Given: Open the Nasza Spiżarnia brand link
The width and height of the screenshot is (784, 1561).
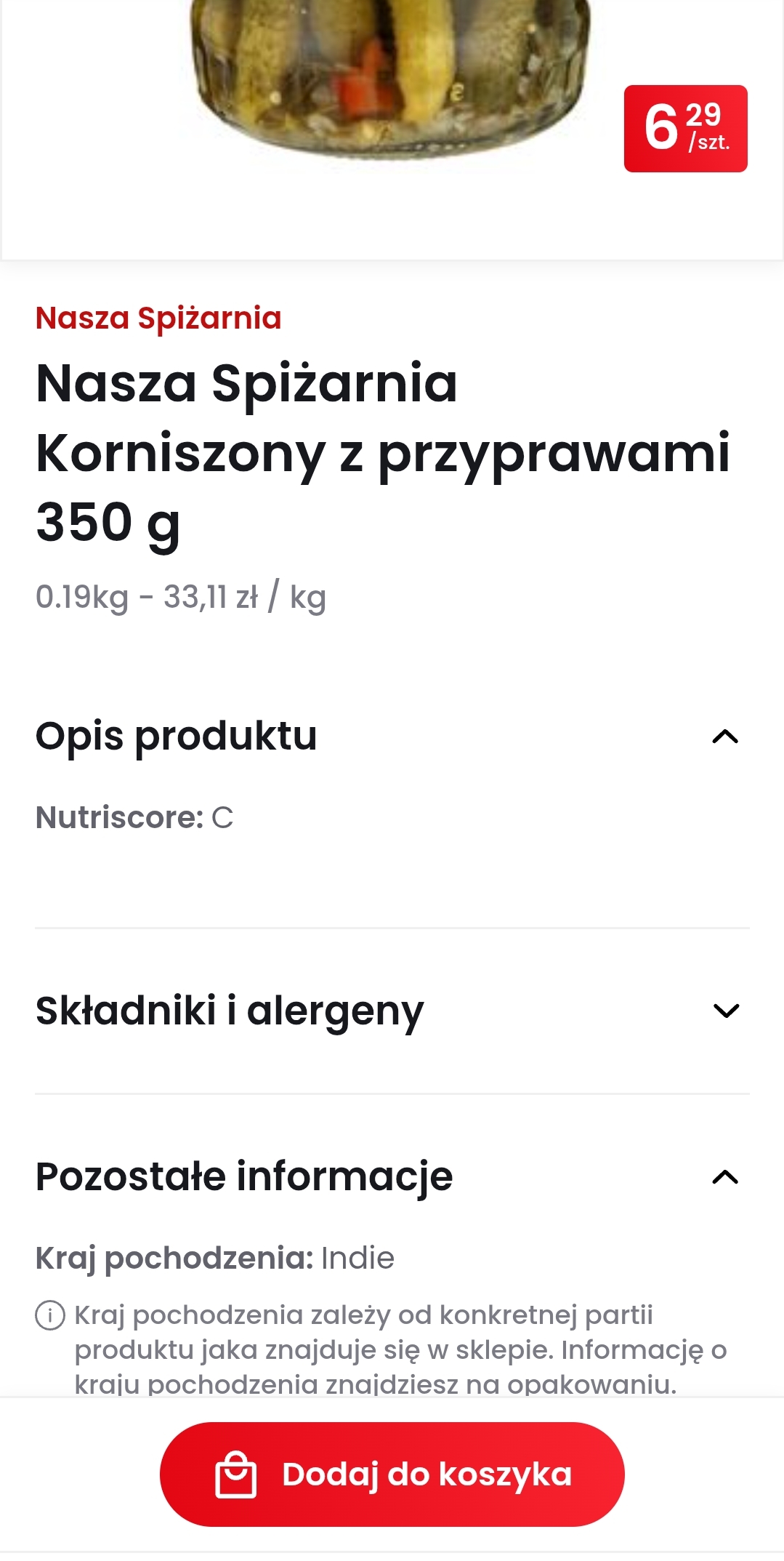Looking at the screenshot, I should coord(158,318).
